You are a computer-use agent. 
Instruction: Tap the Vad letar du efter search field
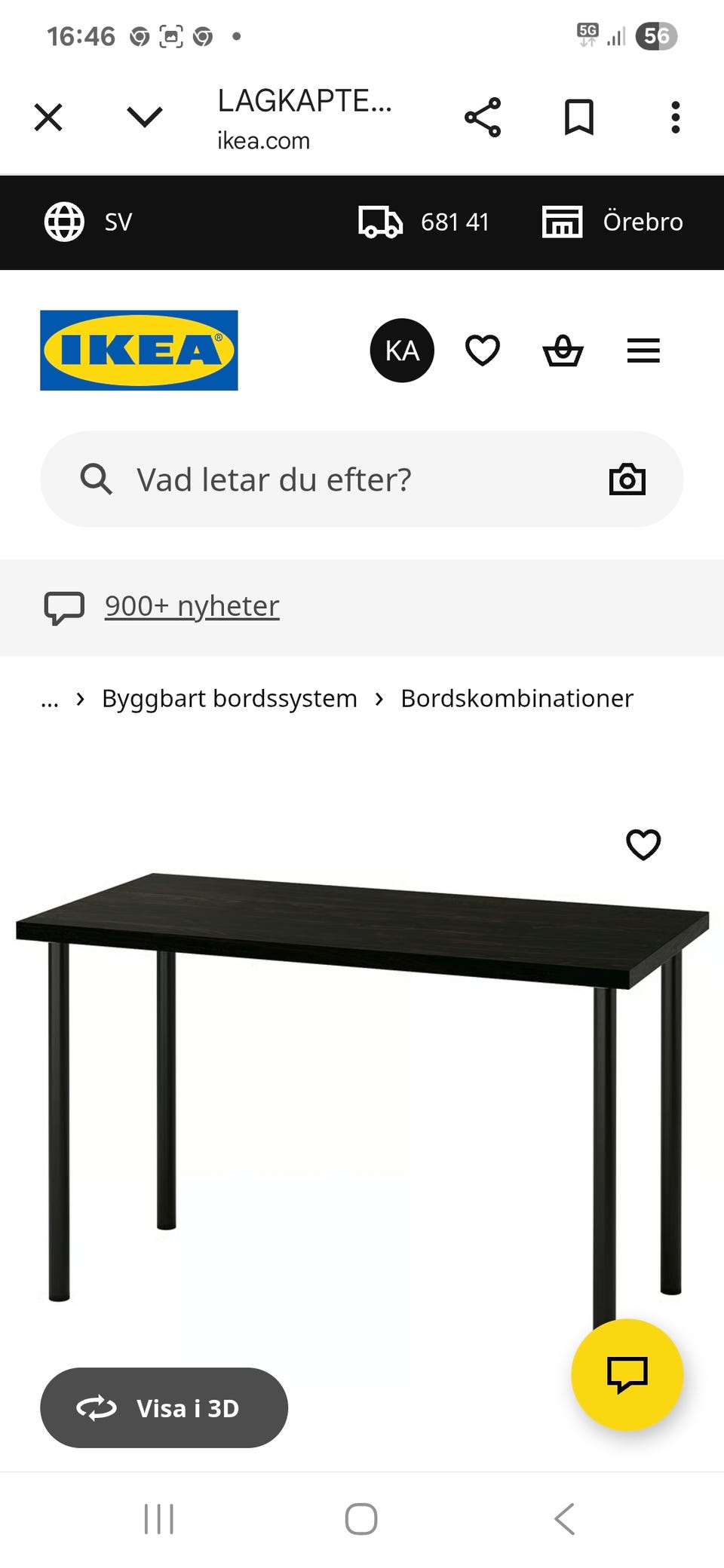(302, 479)
